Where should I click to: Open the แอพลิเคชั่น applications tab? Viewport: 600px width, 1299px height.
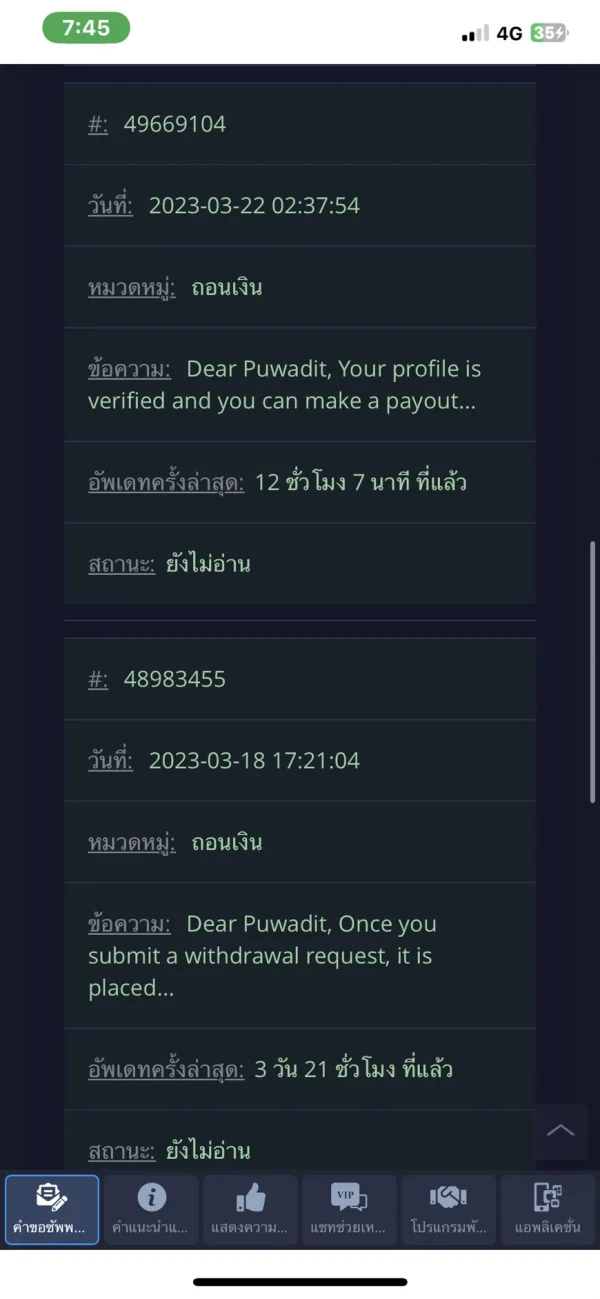click(547, 1210)
